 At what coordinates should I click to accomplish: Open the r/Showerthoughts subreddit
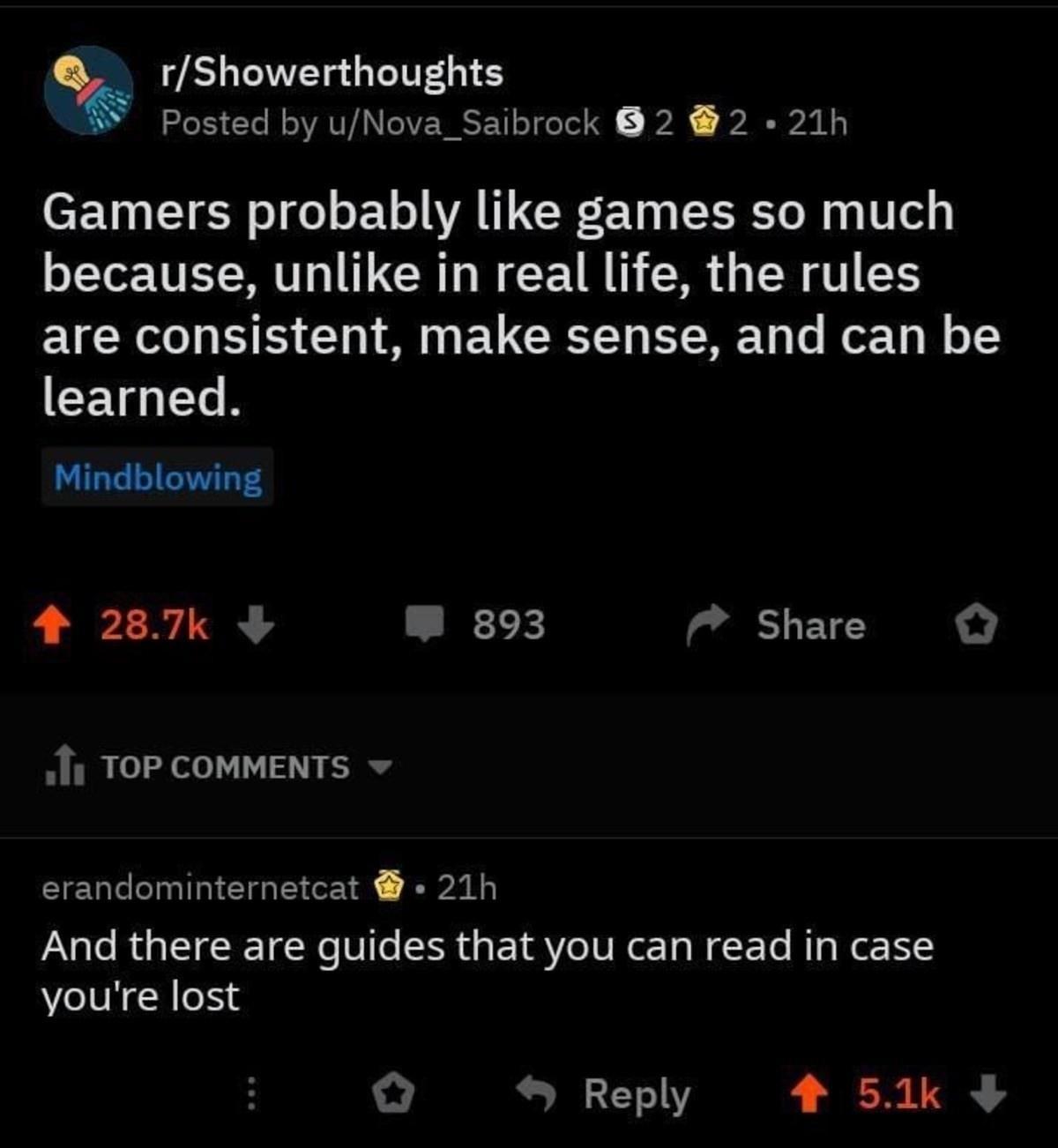point(332,72)
